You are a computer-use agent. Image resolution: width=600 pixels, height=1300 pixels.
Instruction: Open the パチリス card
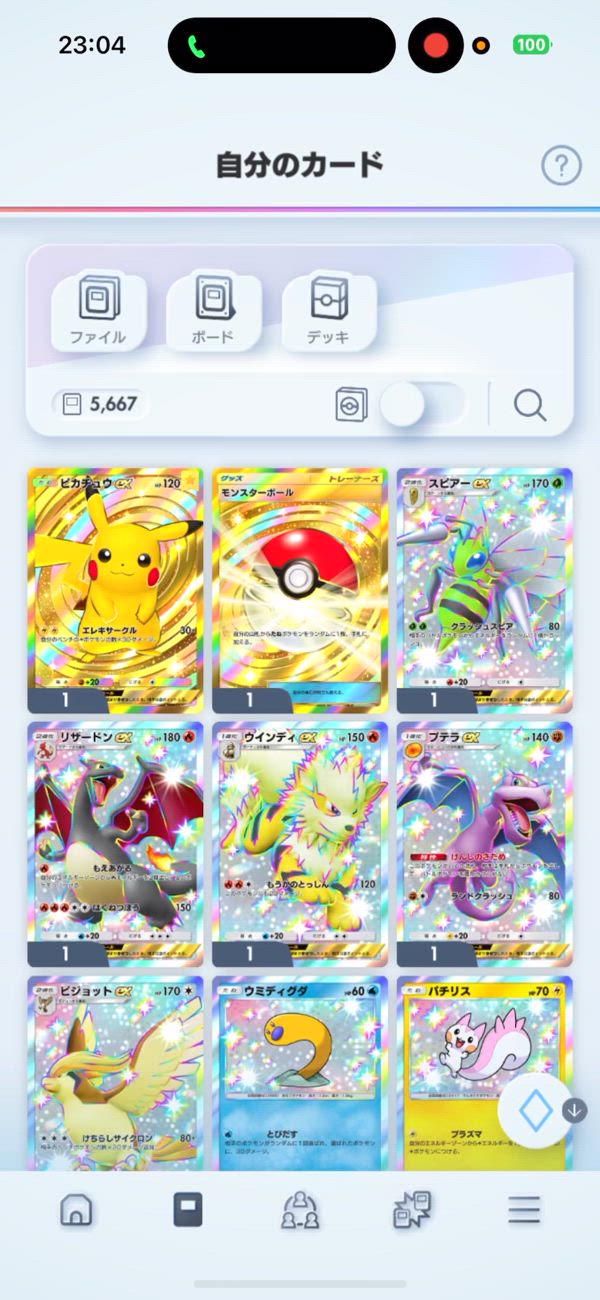(485, 1073)
